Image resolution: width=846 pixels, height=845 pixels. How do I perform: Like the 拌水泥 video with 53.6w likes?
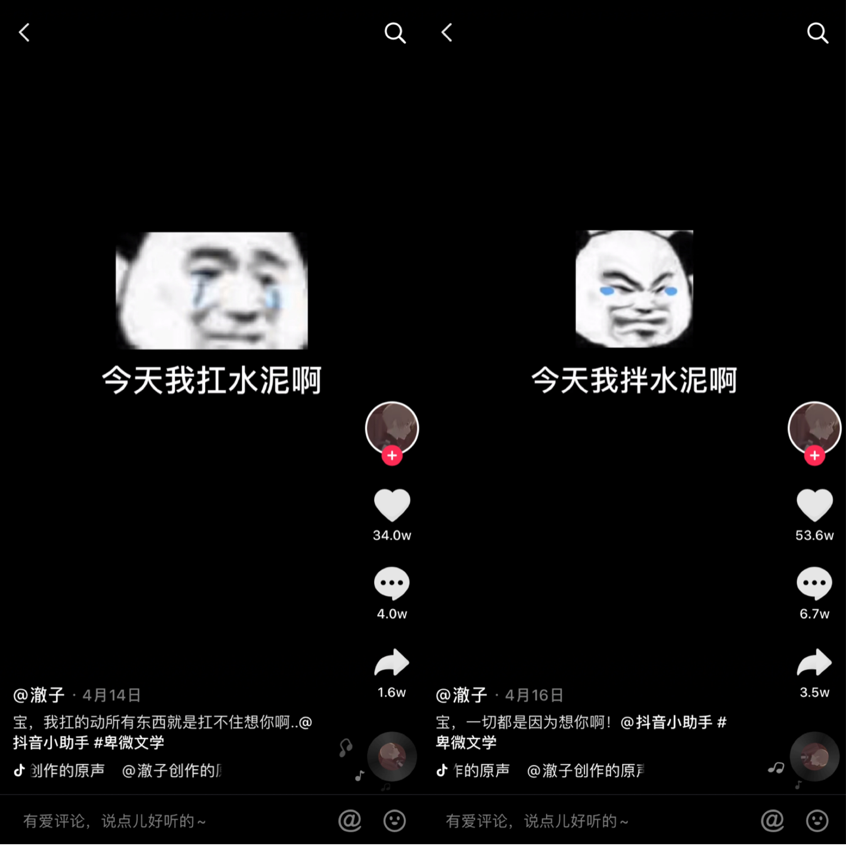coord(814,505)
